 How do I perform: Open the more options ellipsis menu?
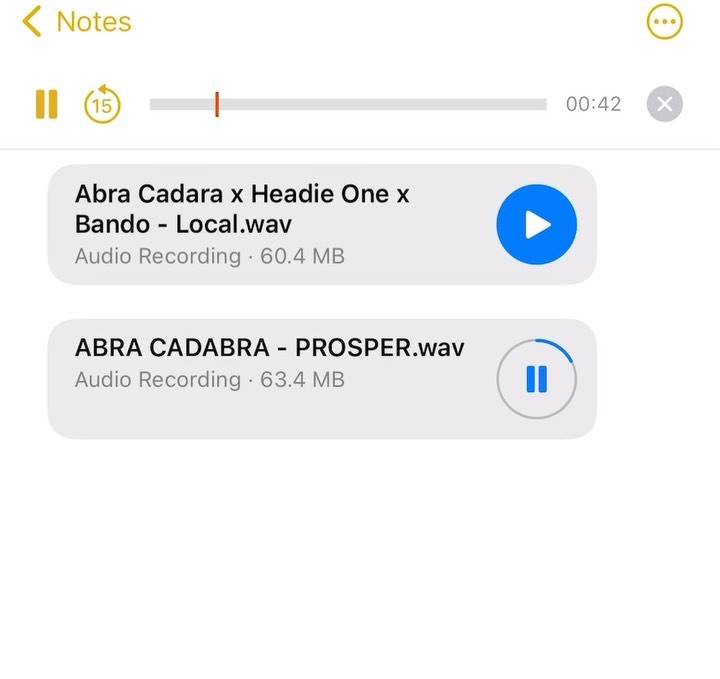tap(664, 21)
